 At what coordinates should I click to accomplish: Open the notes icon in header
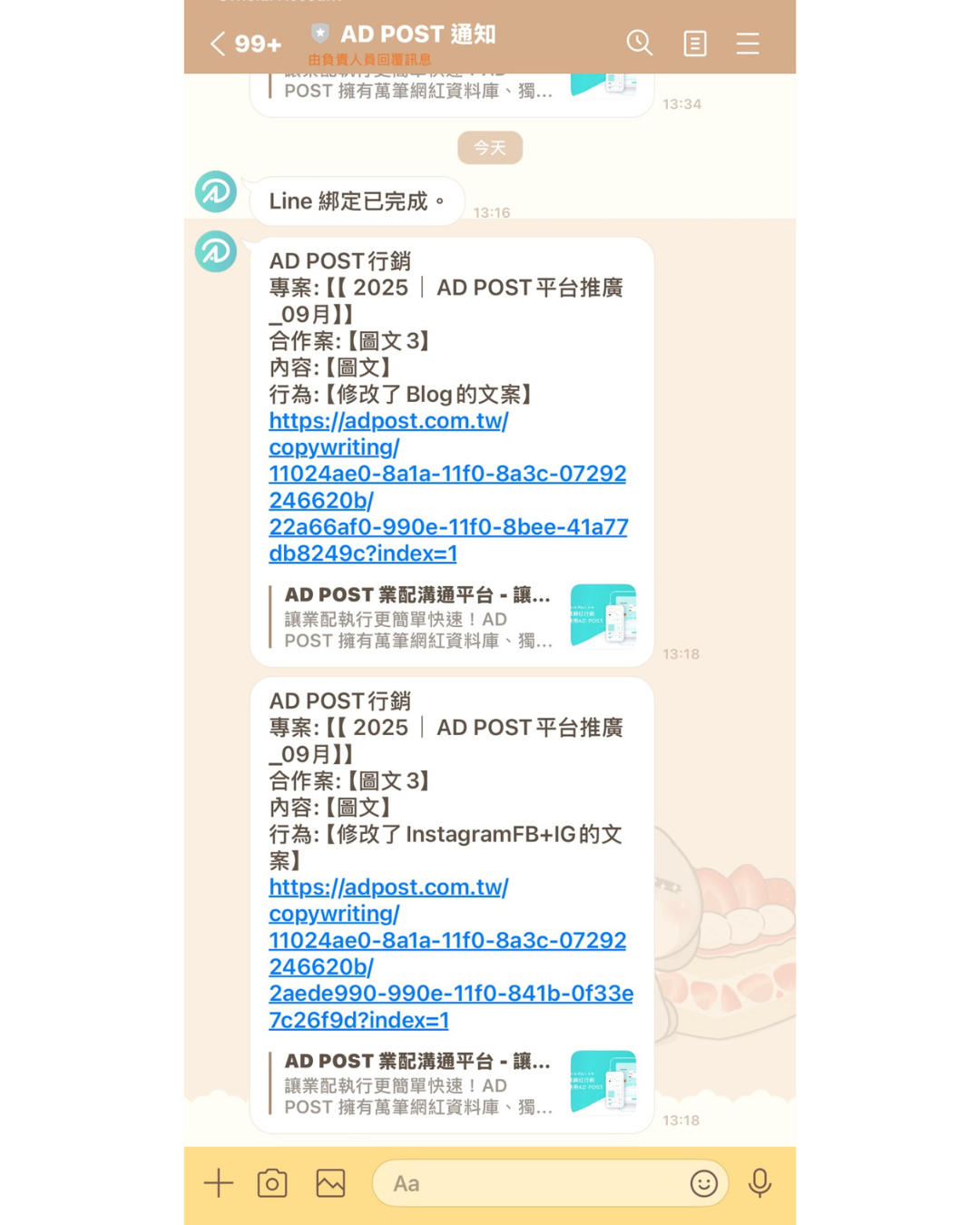tap(695, 44)
